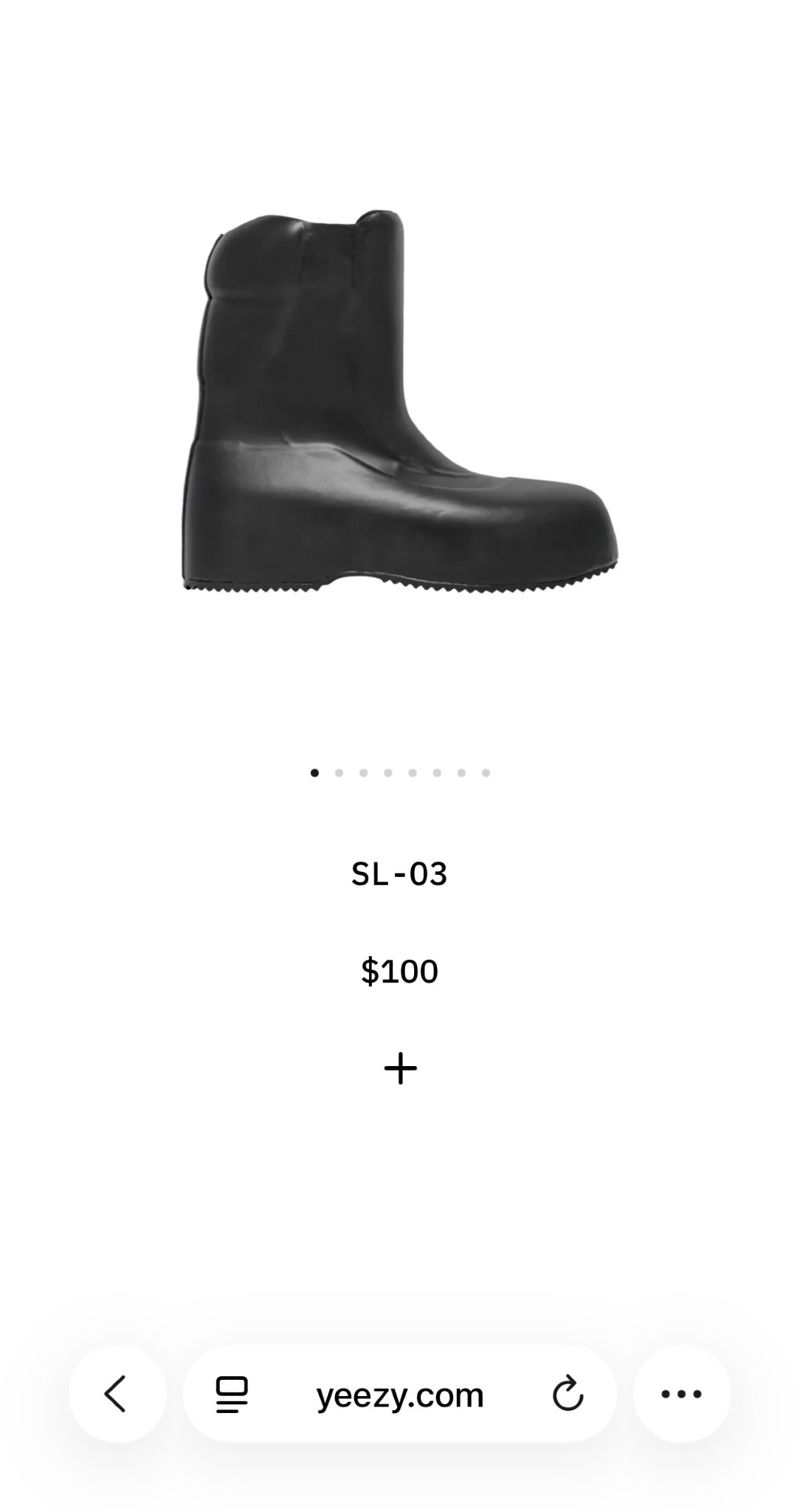This screenshot has height=1512, width=800.
Task: Jump to the last image indicator dot
Action: click(486, 773)
